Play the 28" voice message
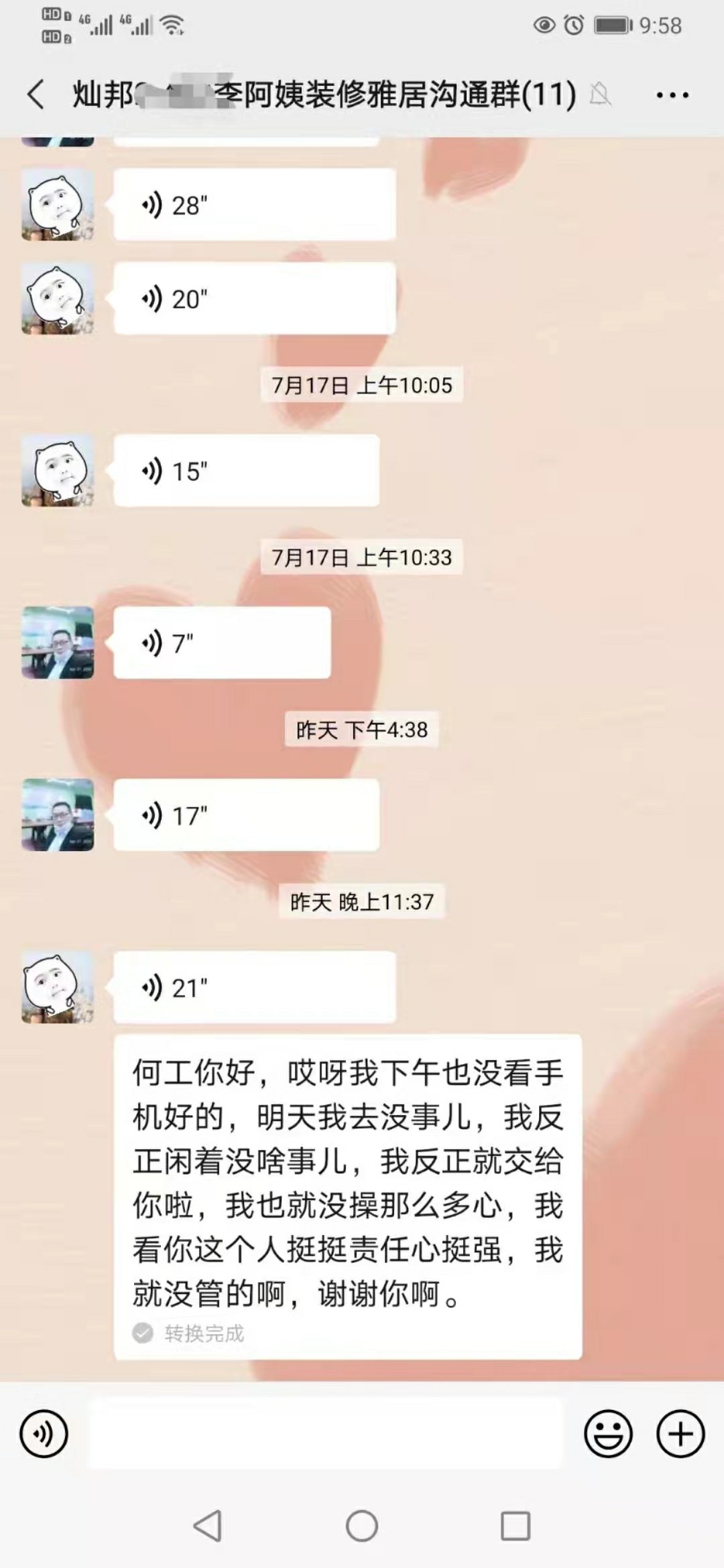724x1568 pixels. [255, 204]
